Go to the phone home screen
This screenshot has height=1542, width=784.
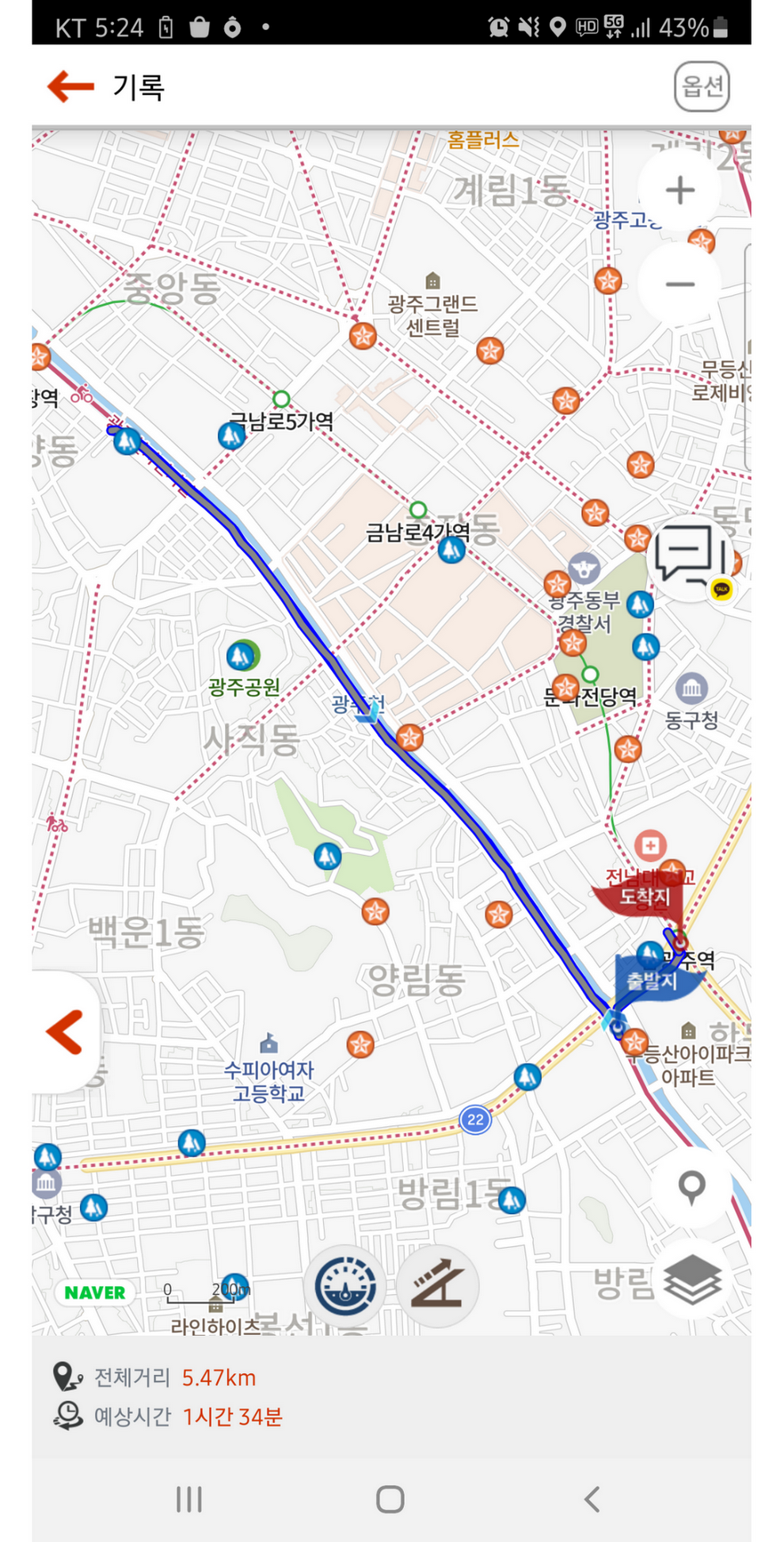[x=390, y=1499]
